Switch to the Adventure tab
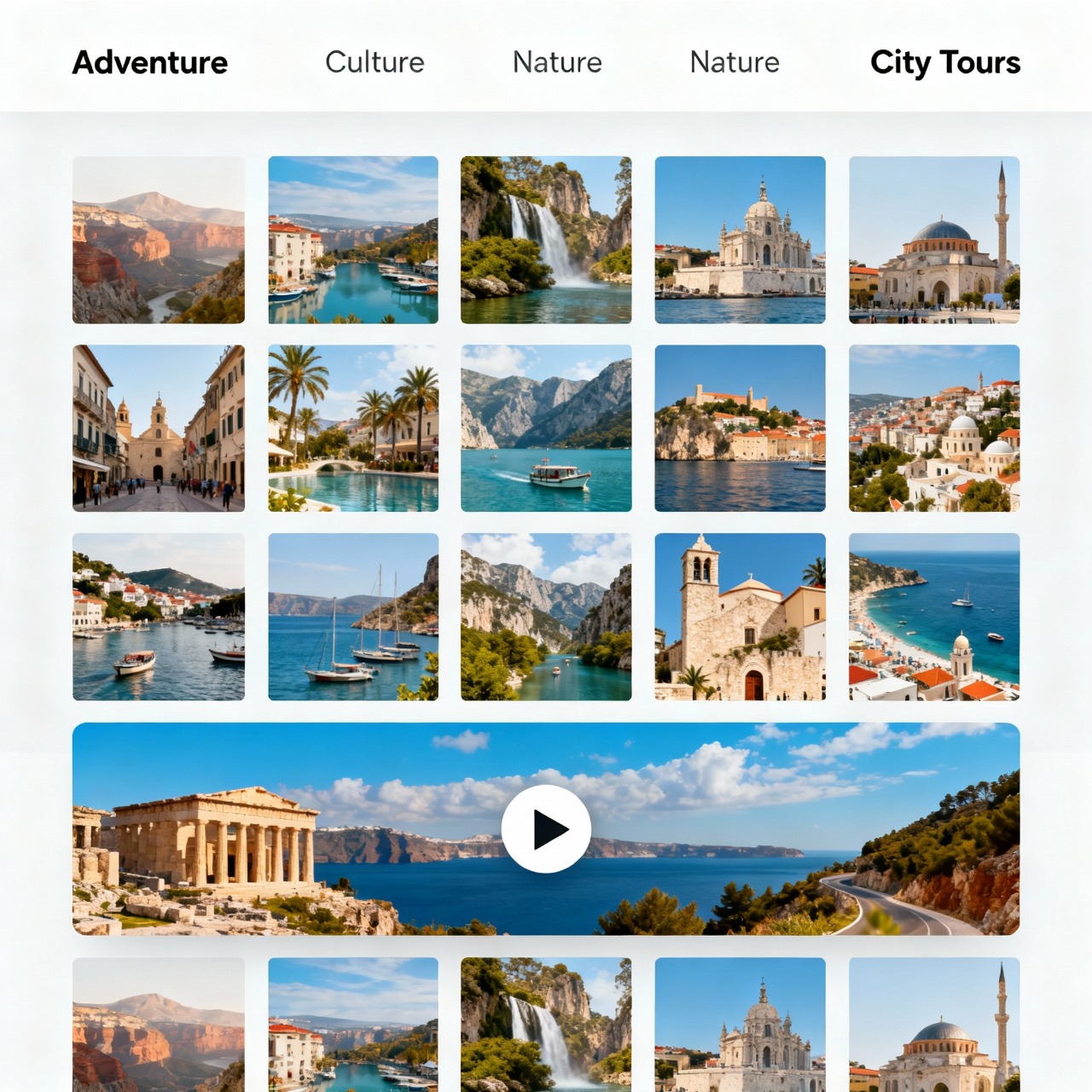This screenshot has height=1092, width=1092. [150, 62]
